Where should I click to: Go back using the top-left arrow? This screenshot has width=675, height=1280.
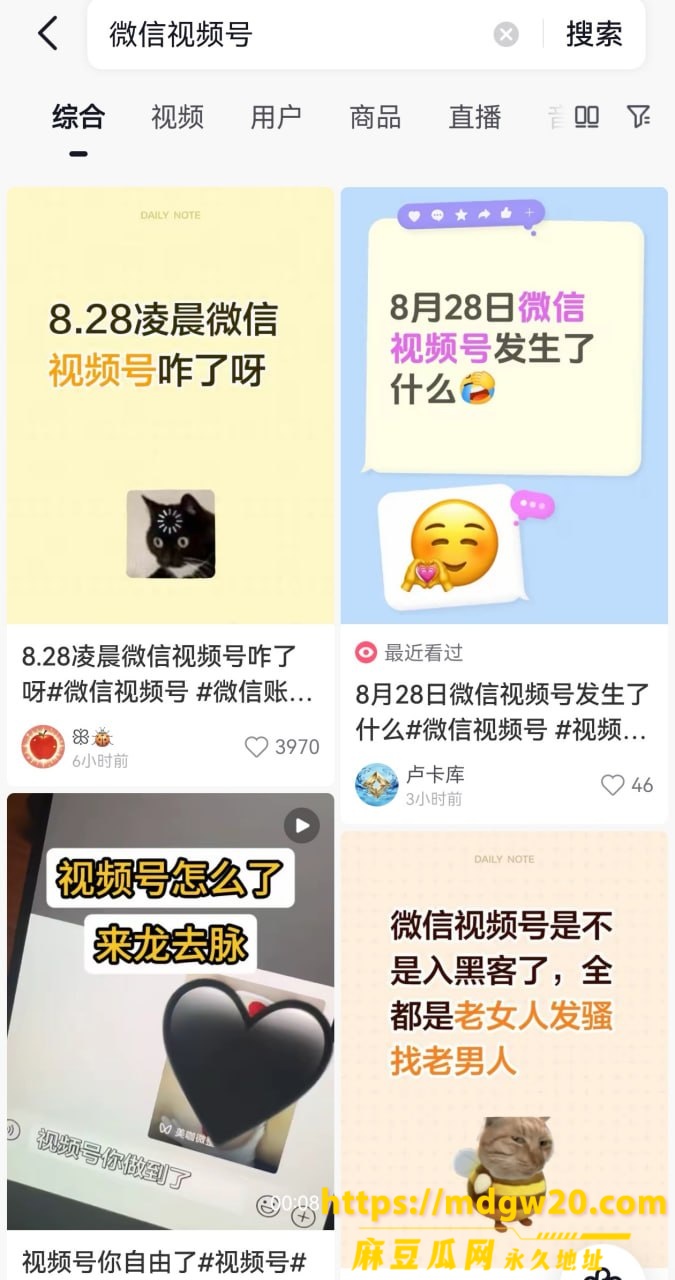[47, 34]
